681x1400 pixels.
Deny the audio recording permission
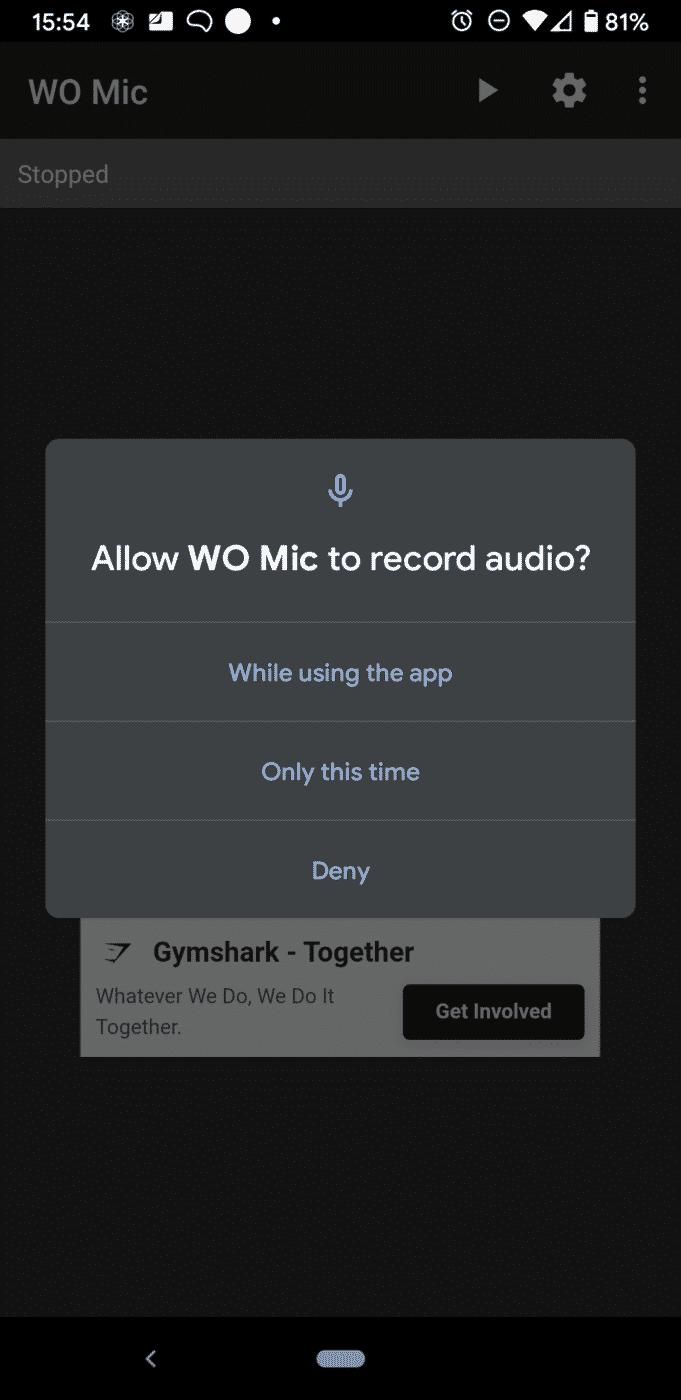340,871
